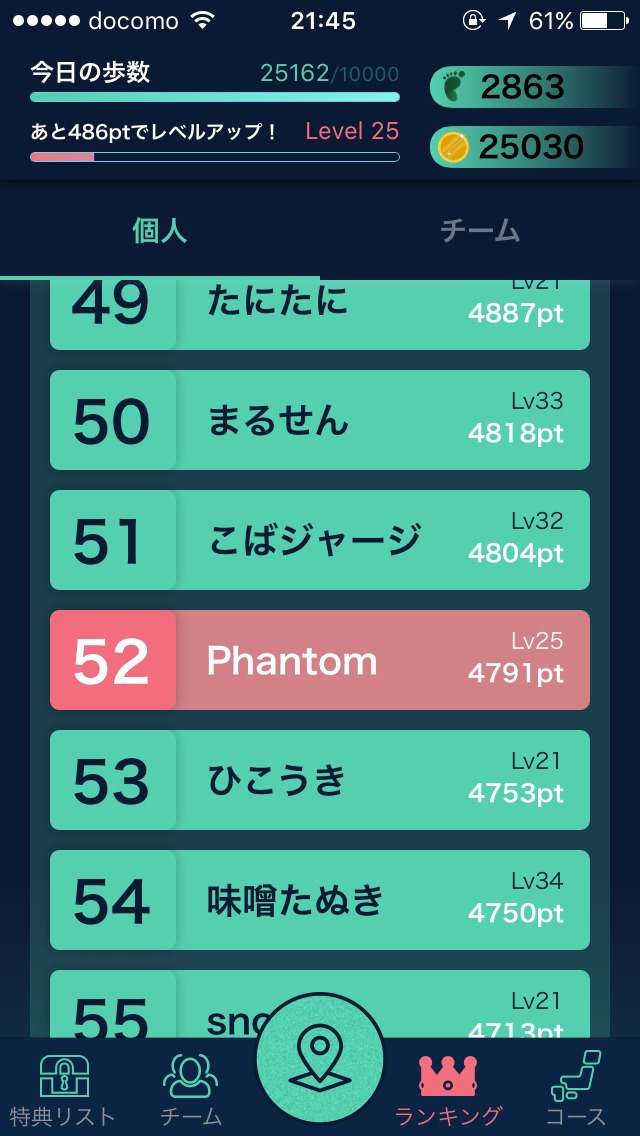This screenshot has width=640, height=1136.
Task: Open こばジャージ's ranking row
Action: pyautogui.click(x=320, y=540)
